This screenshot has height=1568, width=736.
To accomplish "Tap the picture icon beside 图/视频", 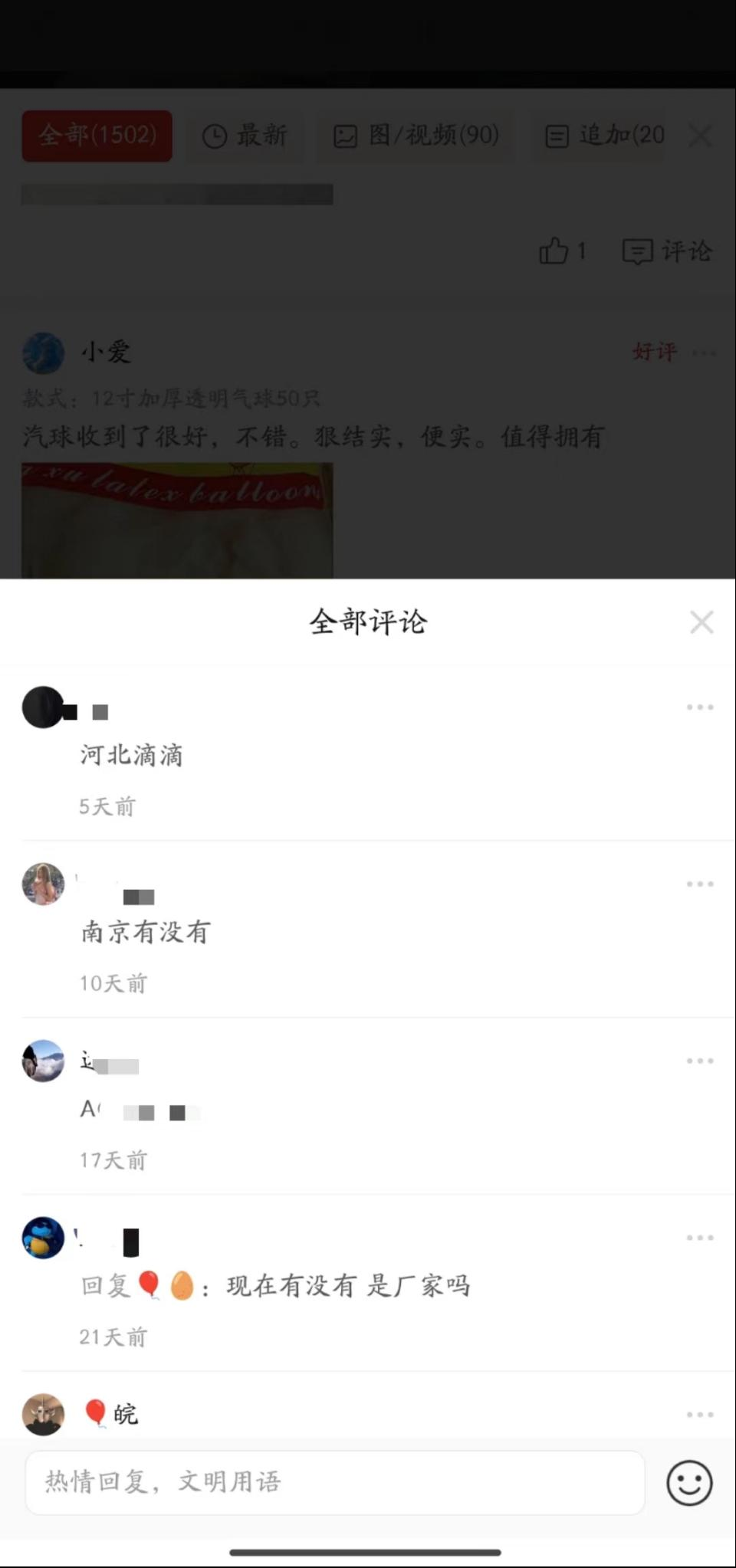I will click(x=347, y=135).
